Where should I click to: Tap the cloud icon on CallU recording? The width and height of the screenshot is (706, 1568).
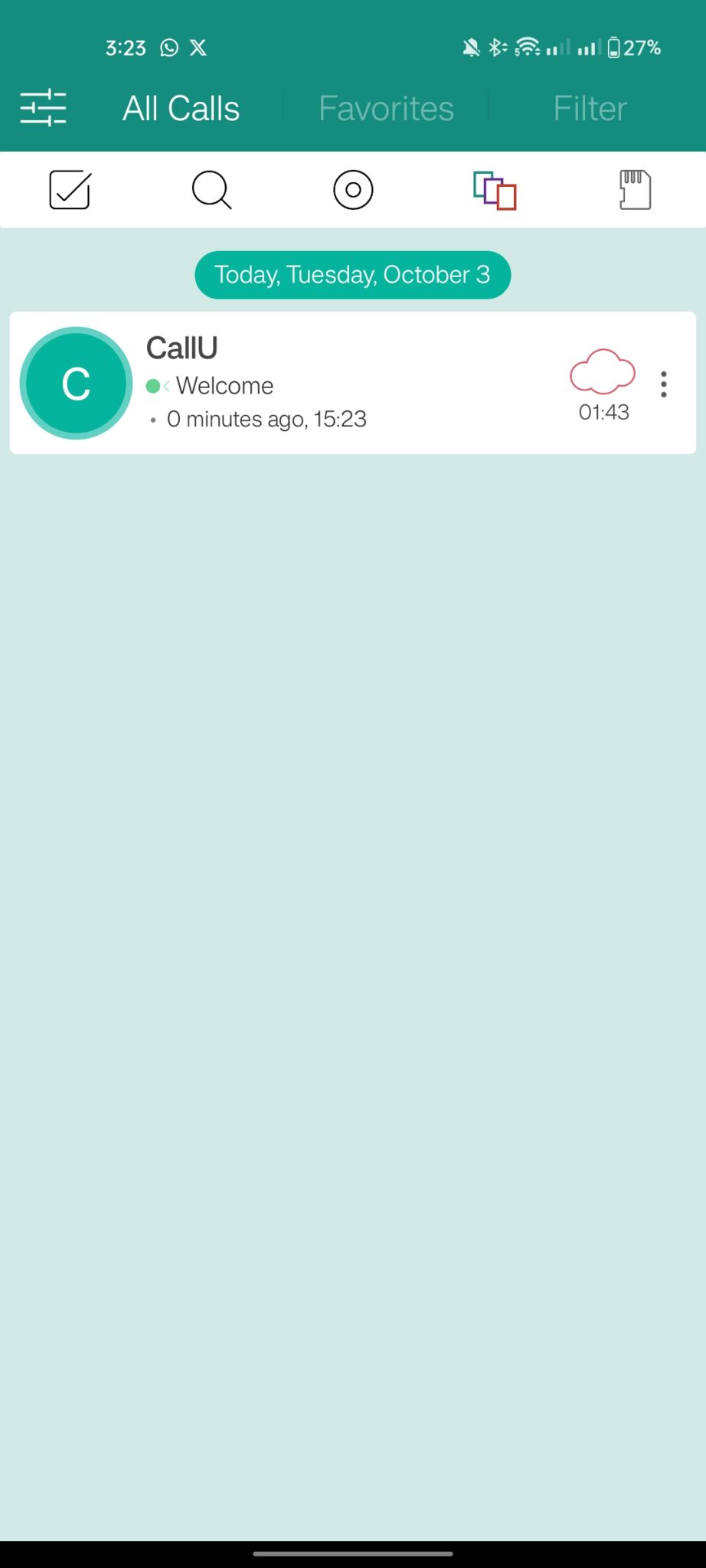click(x=603, y=372)
